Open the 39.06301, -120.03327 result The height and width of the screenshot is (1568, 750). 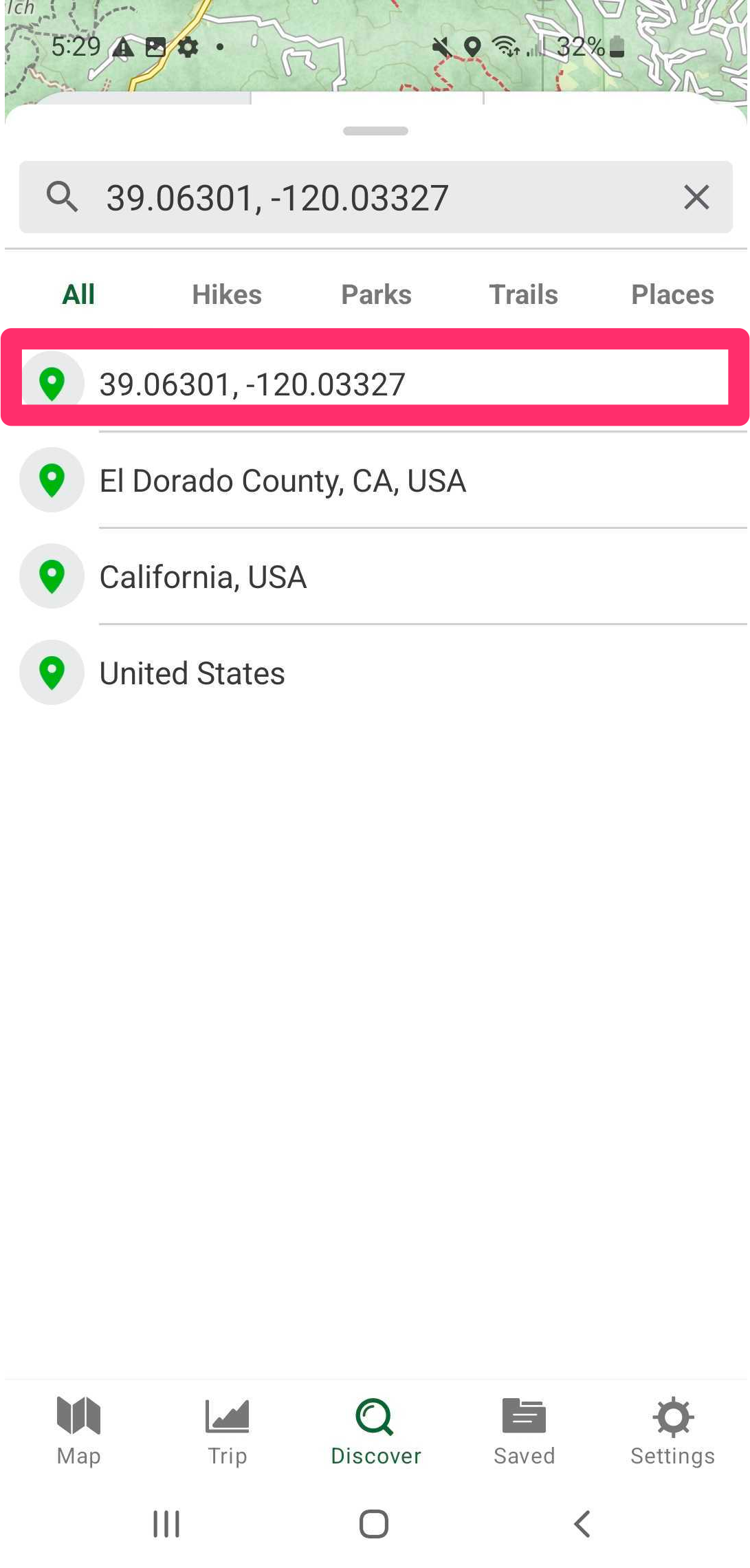coord(375,384)
